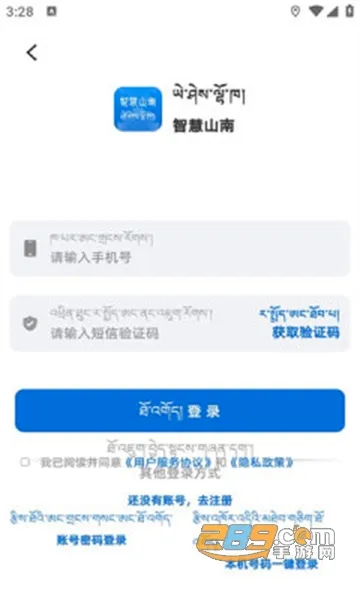Tap the blue 登录 button

180,411
